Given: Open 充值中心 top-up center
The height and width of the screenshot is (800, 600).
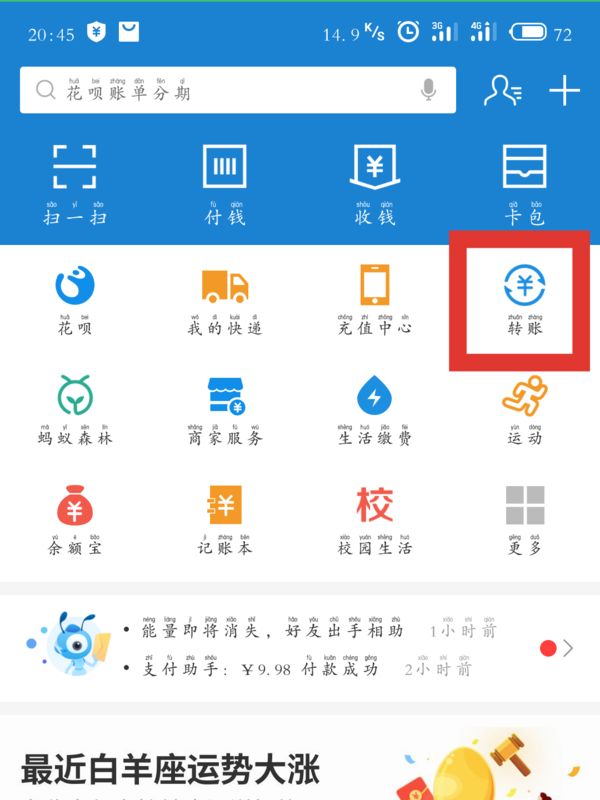Looking at the screenshot, I should point(375,298).
